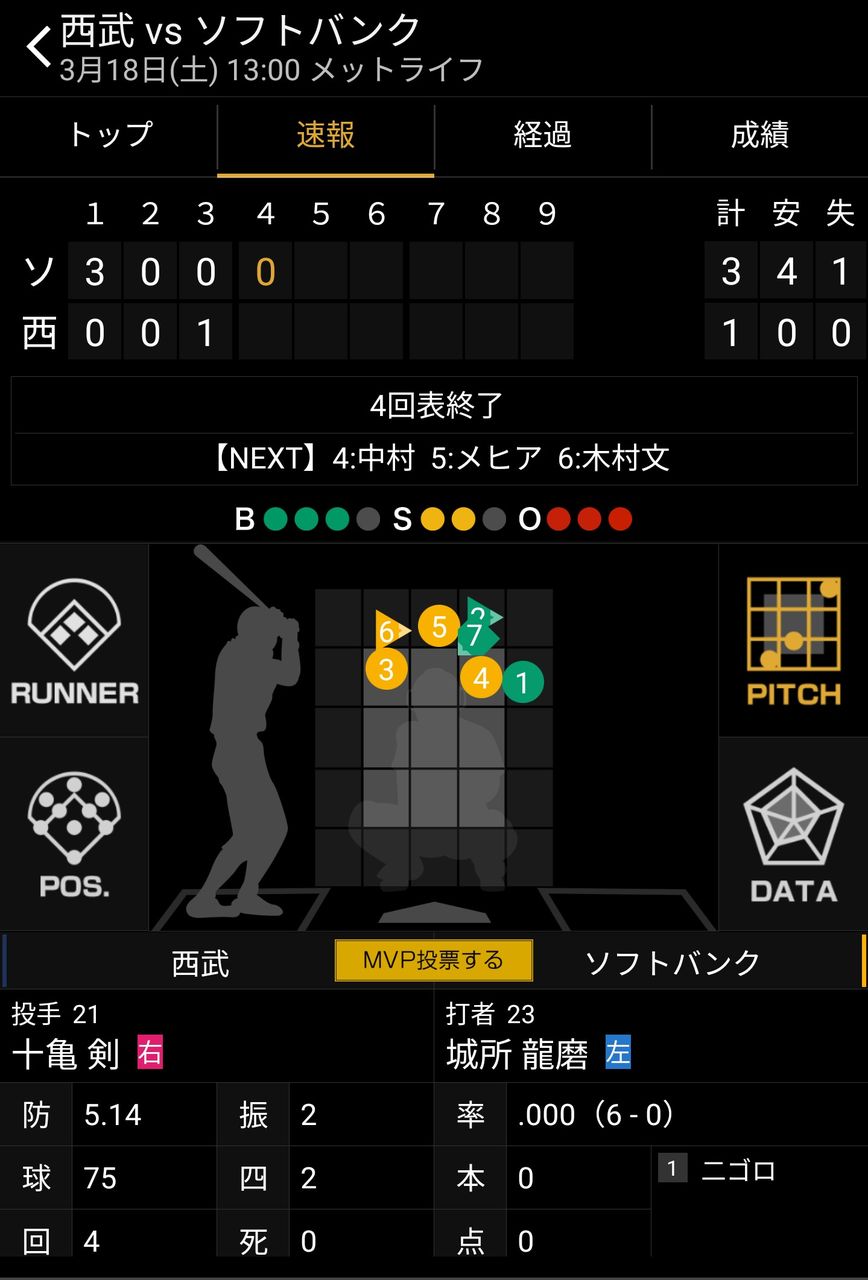
Task: Switch to the トップ tab
Action: 109,135
